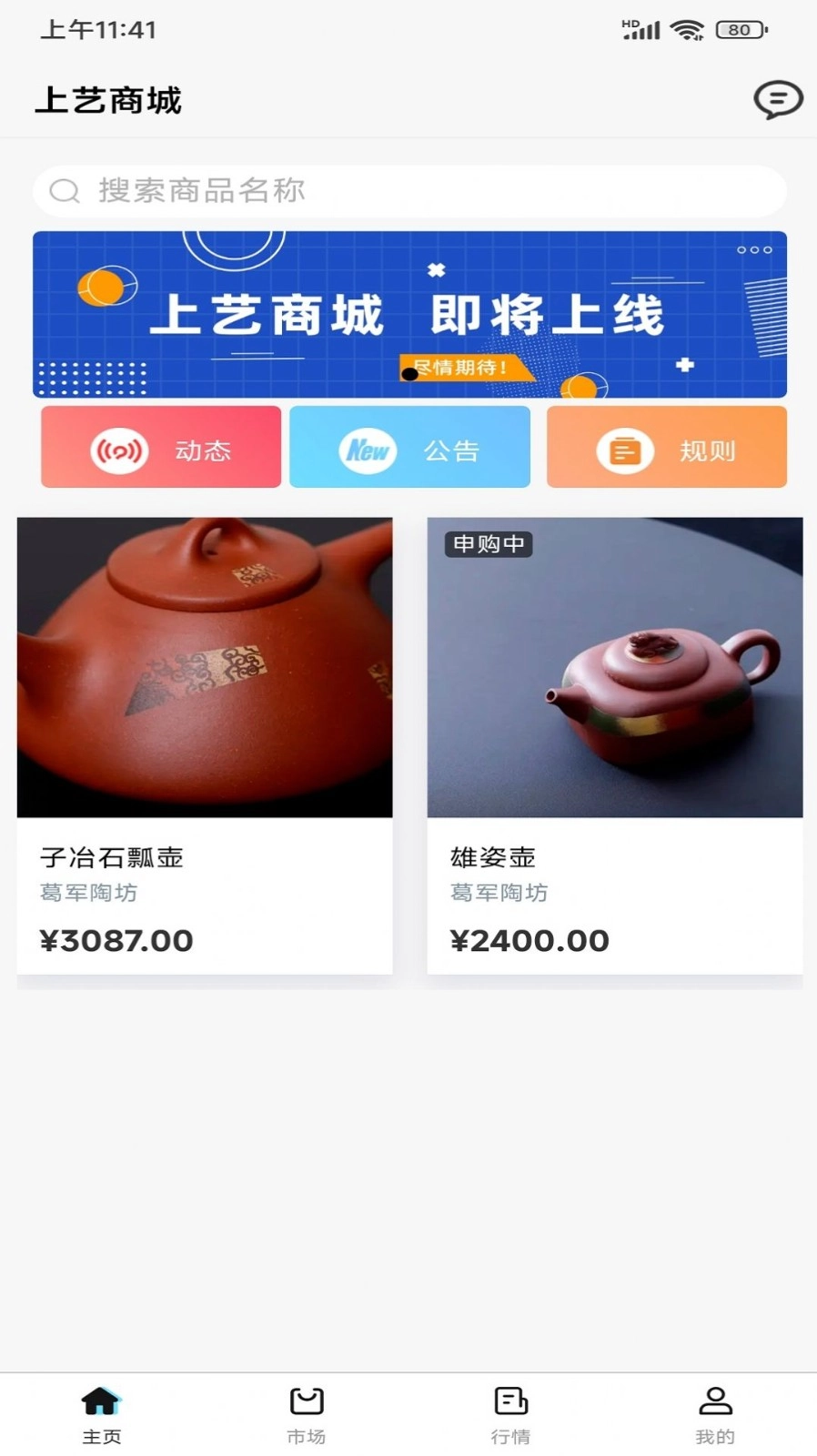Open the 规则 (Rules) clipboard icon
Viewport: 817px width, 1456px height.
(x=624, y=447)
